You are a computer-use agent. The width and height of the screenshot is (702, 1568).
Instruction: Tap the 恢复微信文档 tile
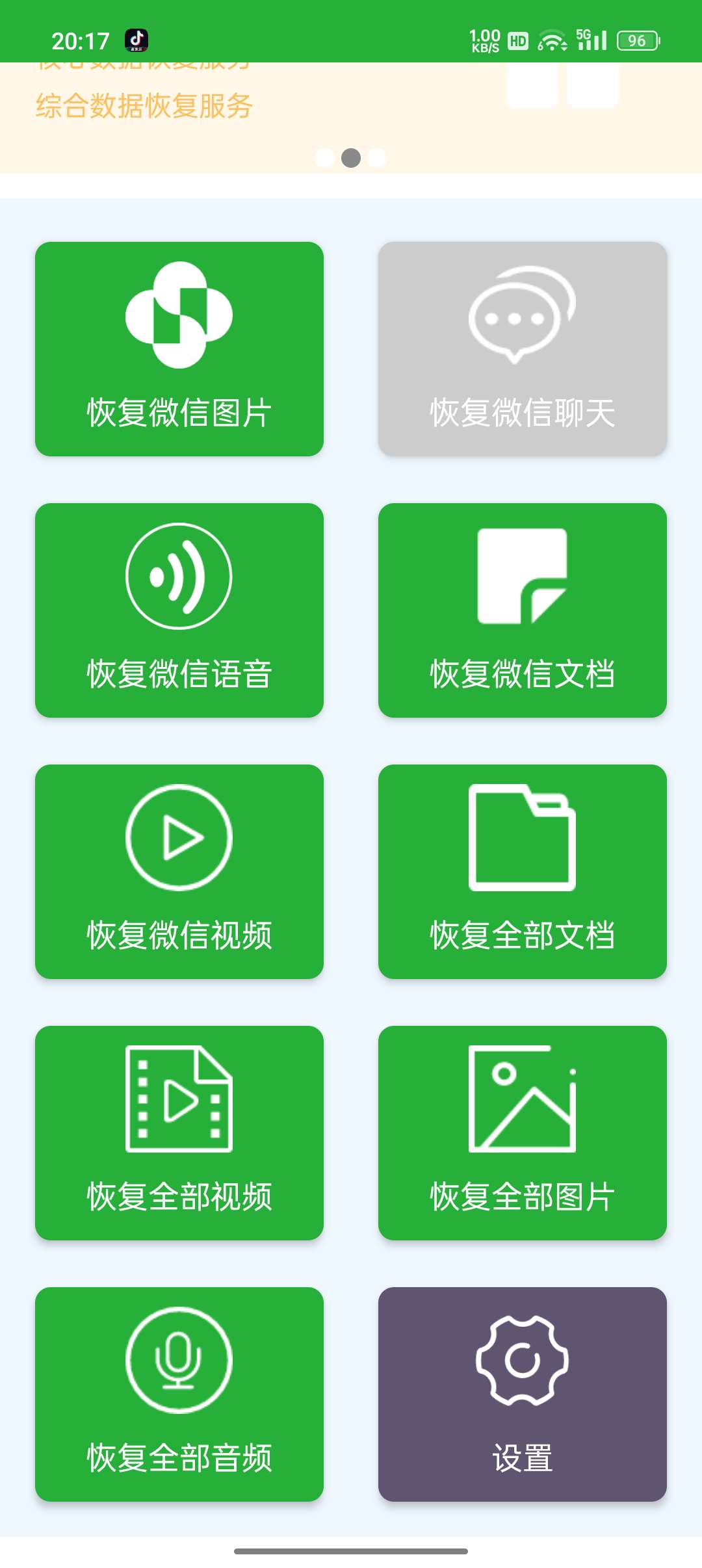tap(523, 610)
